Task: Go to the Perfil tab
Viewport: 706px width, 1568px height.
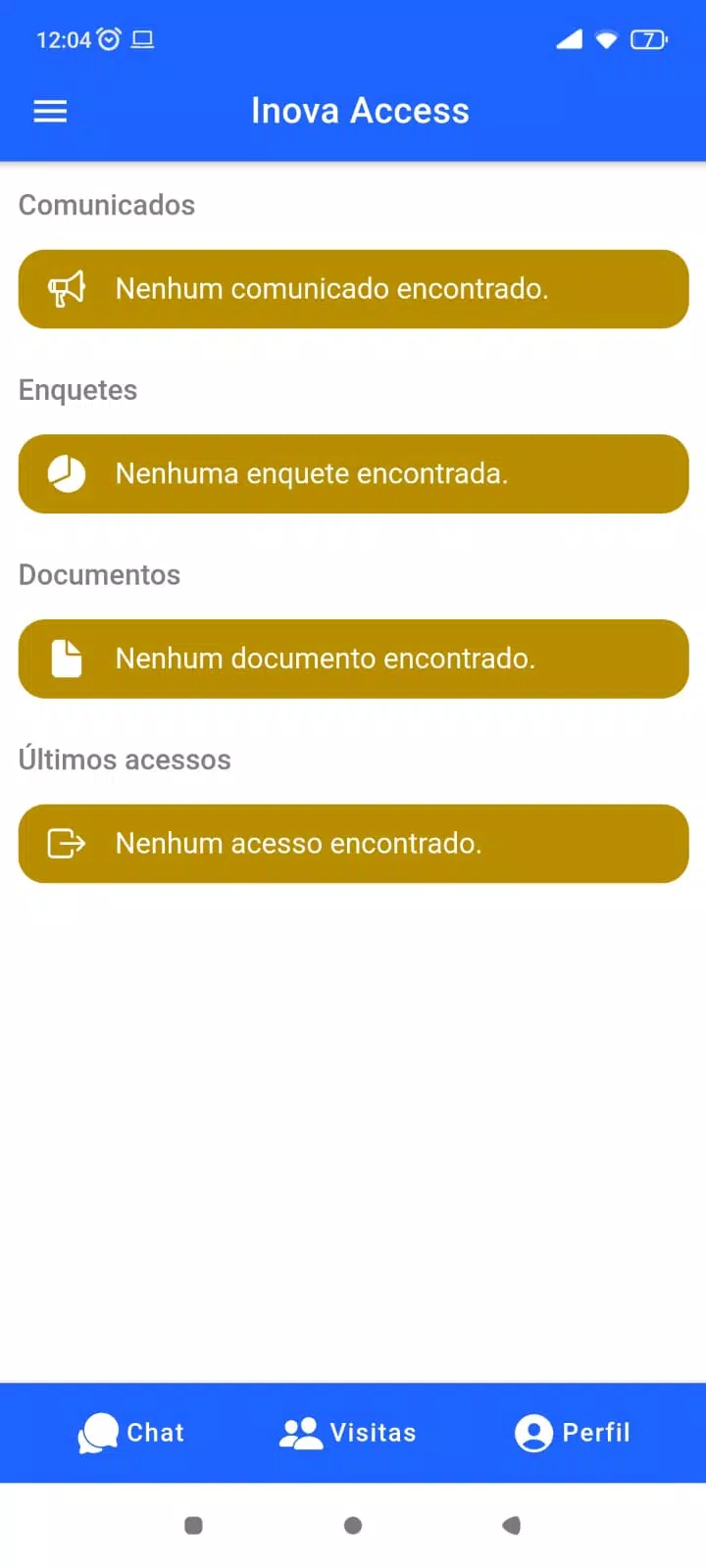Action: click(x=573, y=1433)
